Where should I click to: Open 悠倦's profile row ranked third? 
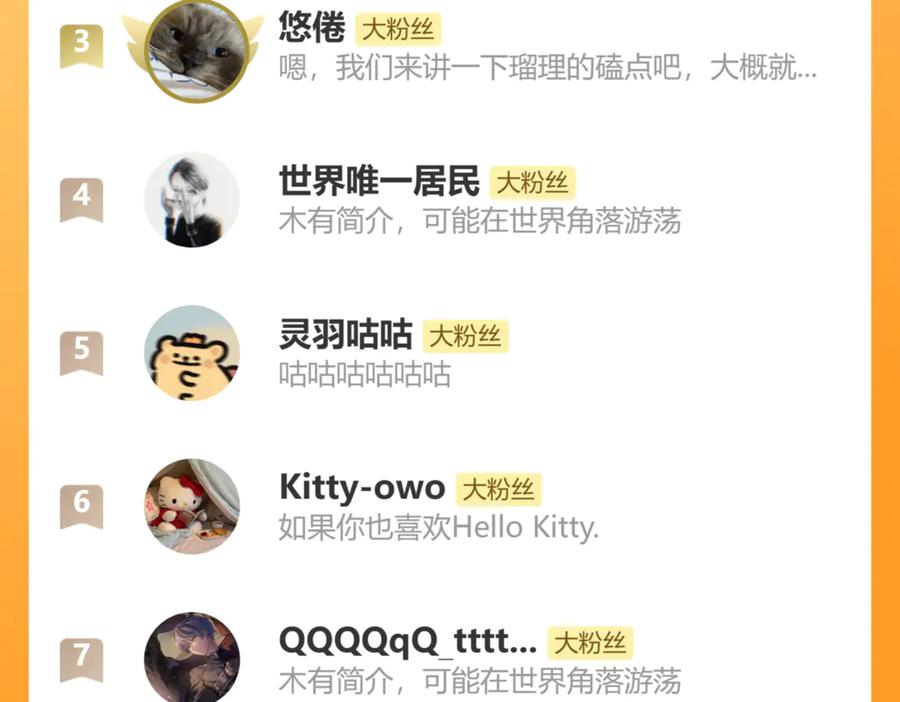tap(450, 47)
